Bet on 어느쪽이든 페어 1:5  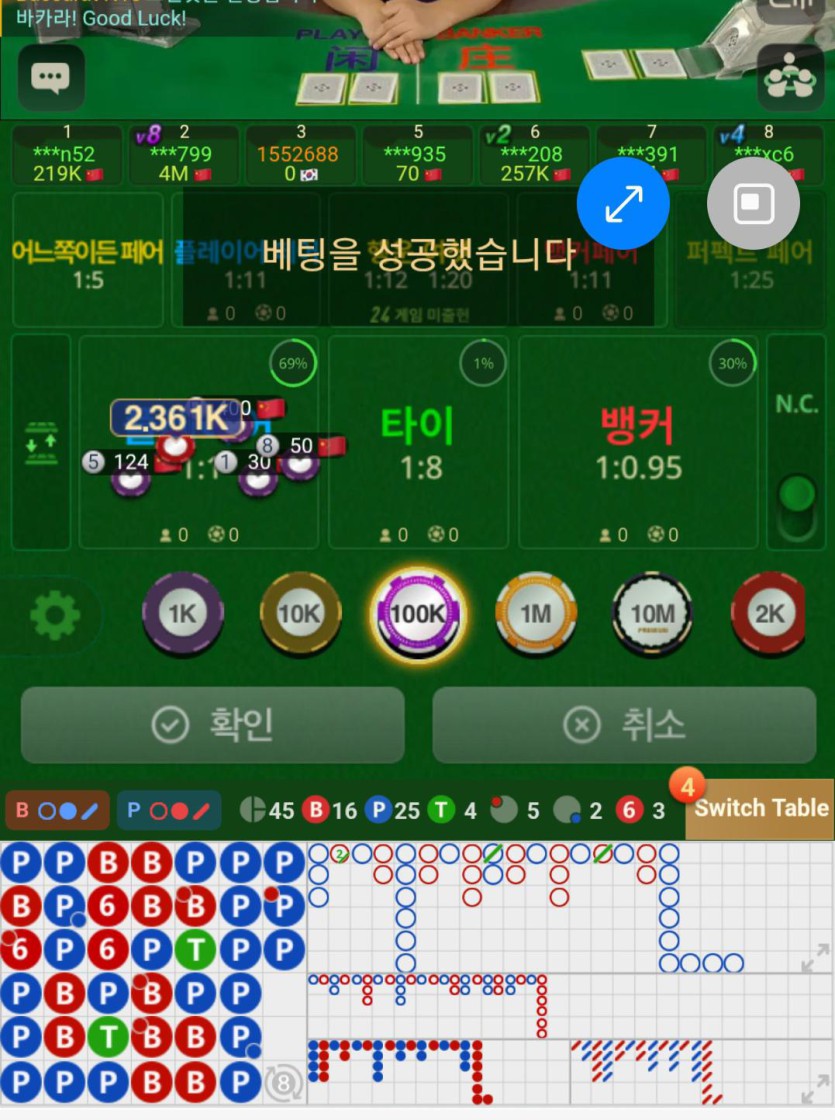(88, 262)
